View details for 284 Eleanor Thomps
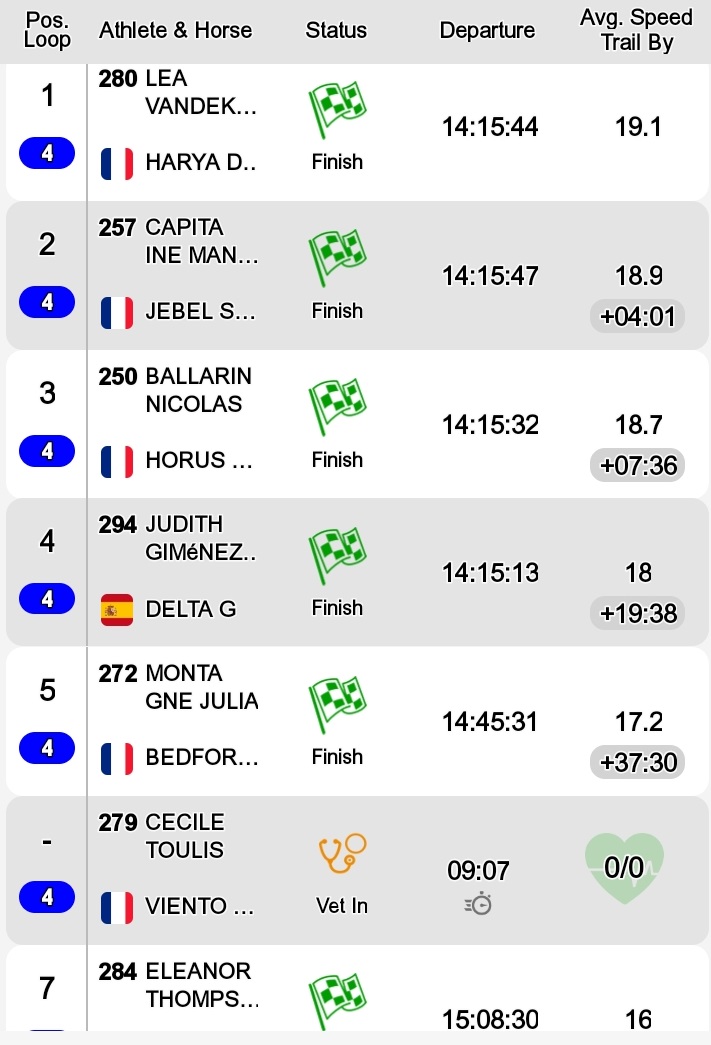 click(357, 989)
